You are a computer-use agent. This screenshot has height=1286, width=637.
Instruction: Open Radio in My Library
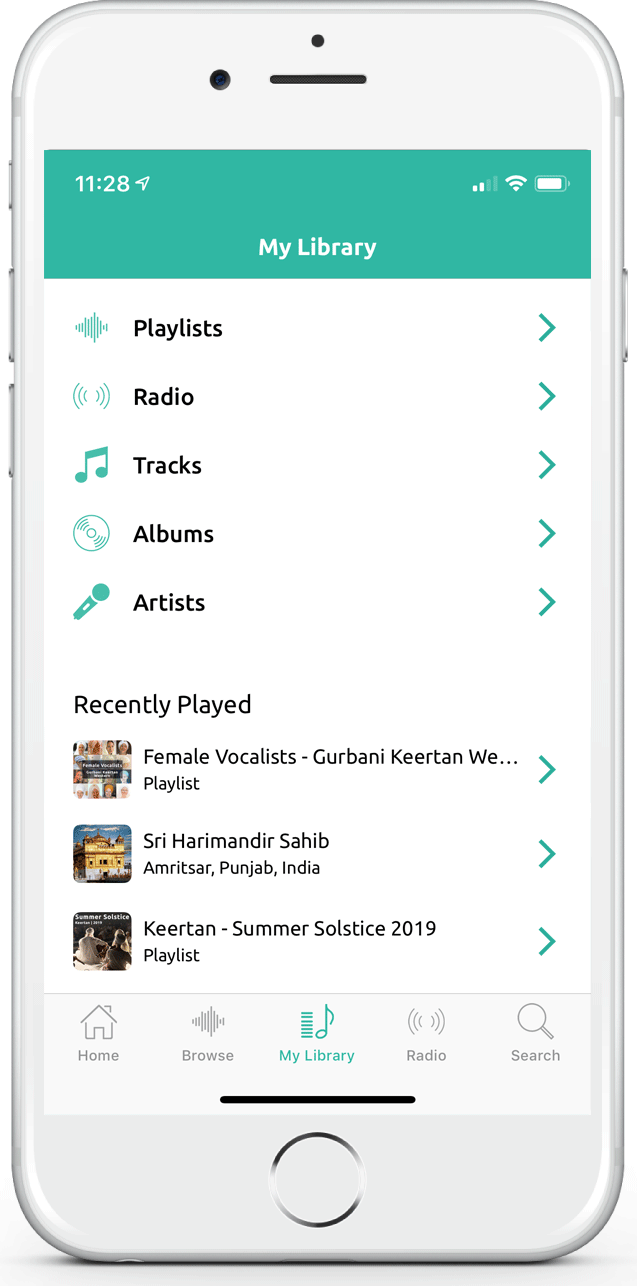click(317, 397)
